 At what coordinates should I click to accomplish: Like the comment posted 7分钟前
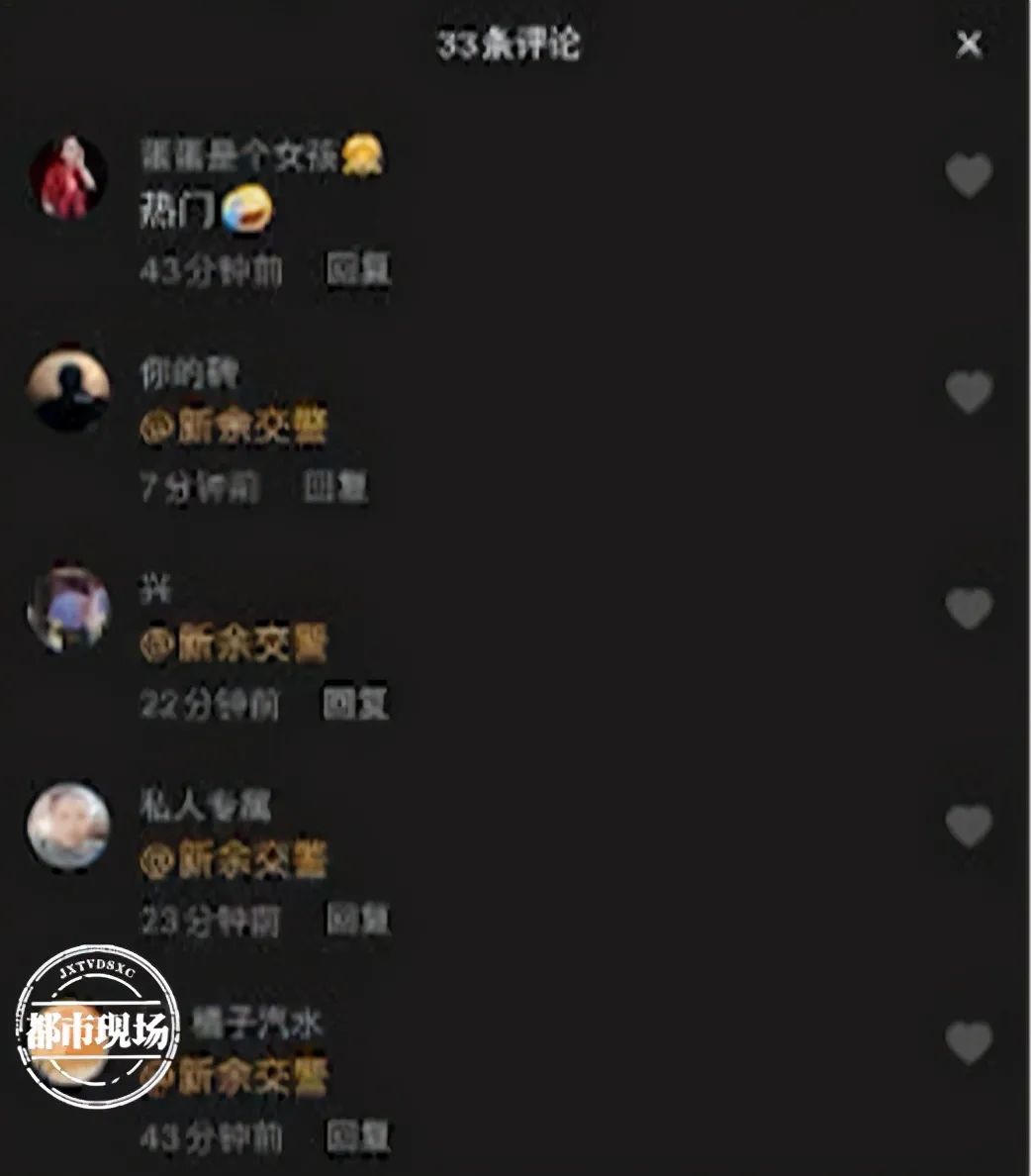[x=969, y=392]
